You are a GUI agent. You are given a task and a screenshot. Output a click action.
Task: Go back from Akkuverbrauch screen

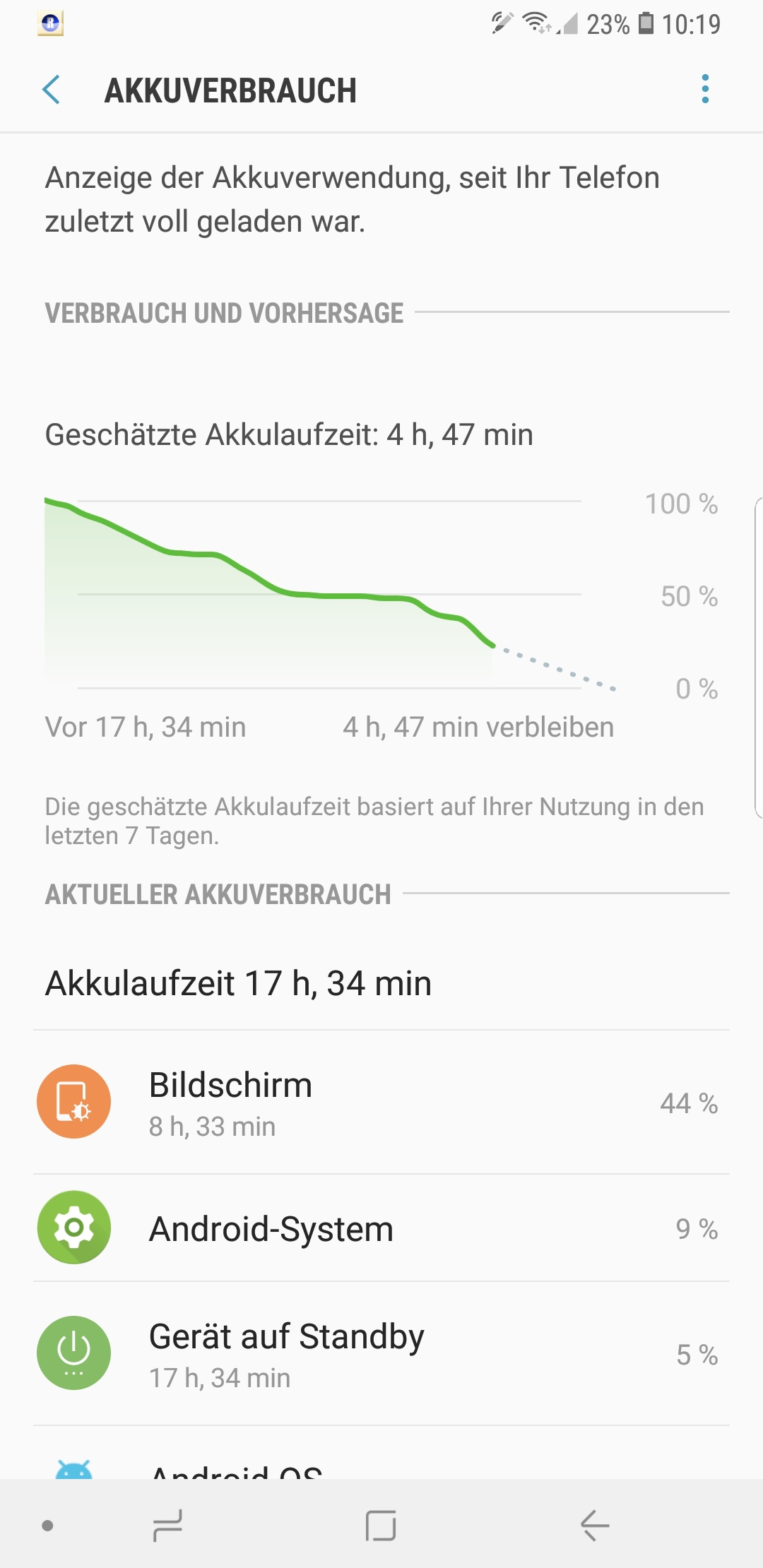coord(52,90)
